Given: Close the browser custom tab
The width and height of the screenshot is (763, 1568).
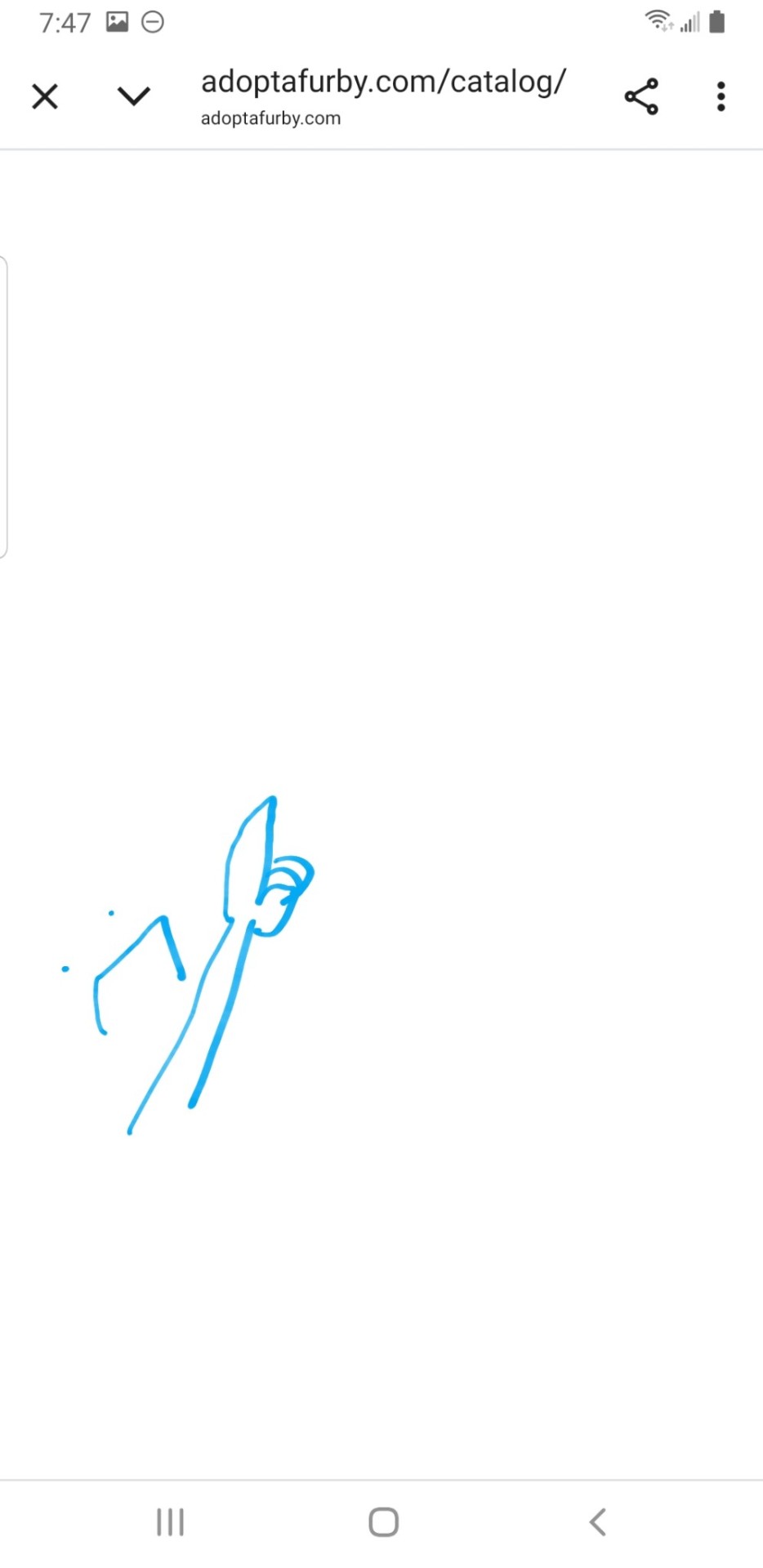Looking at the screenshot, I should 45,97.
